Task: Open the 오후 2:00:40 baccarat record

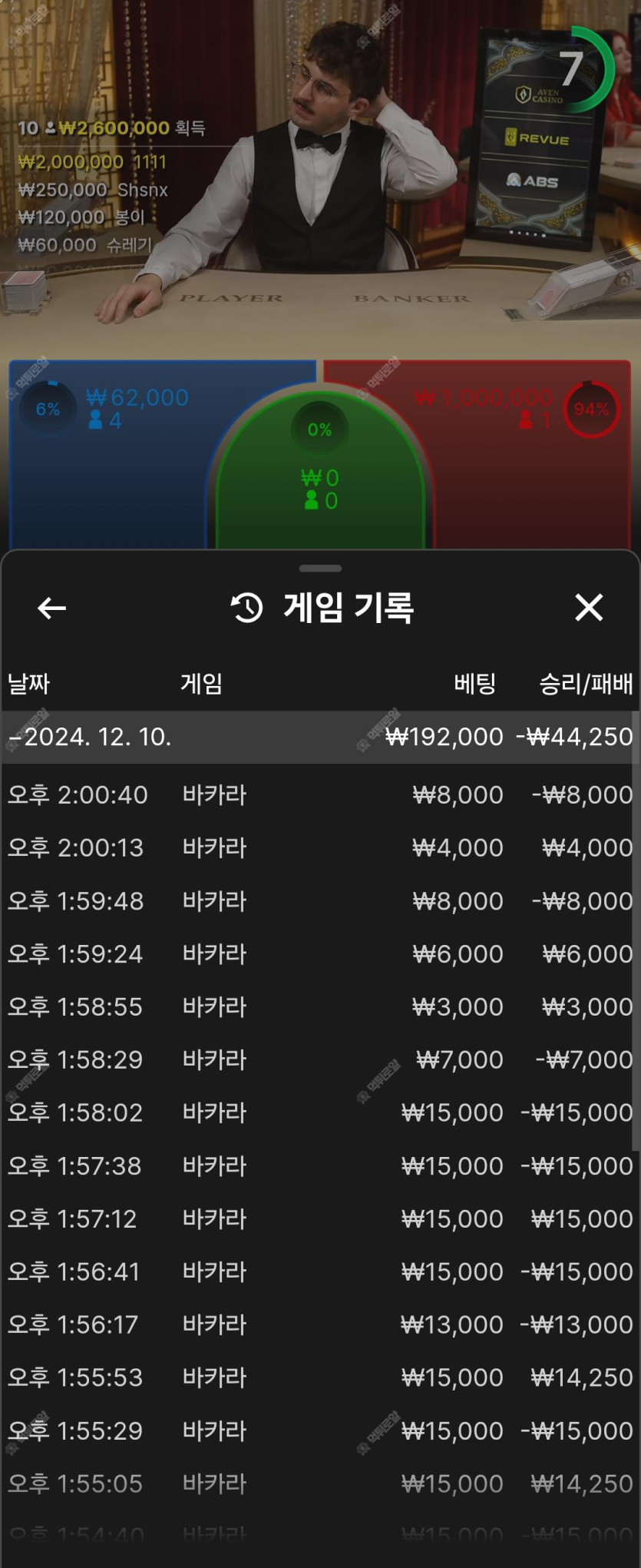Action: coord(319,794)
